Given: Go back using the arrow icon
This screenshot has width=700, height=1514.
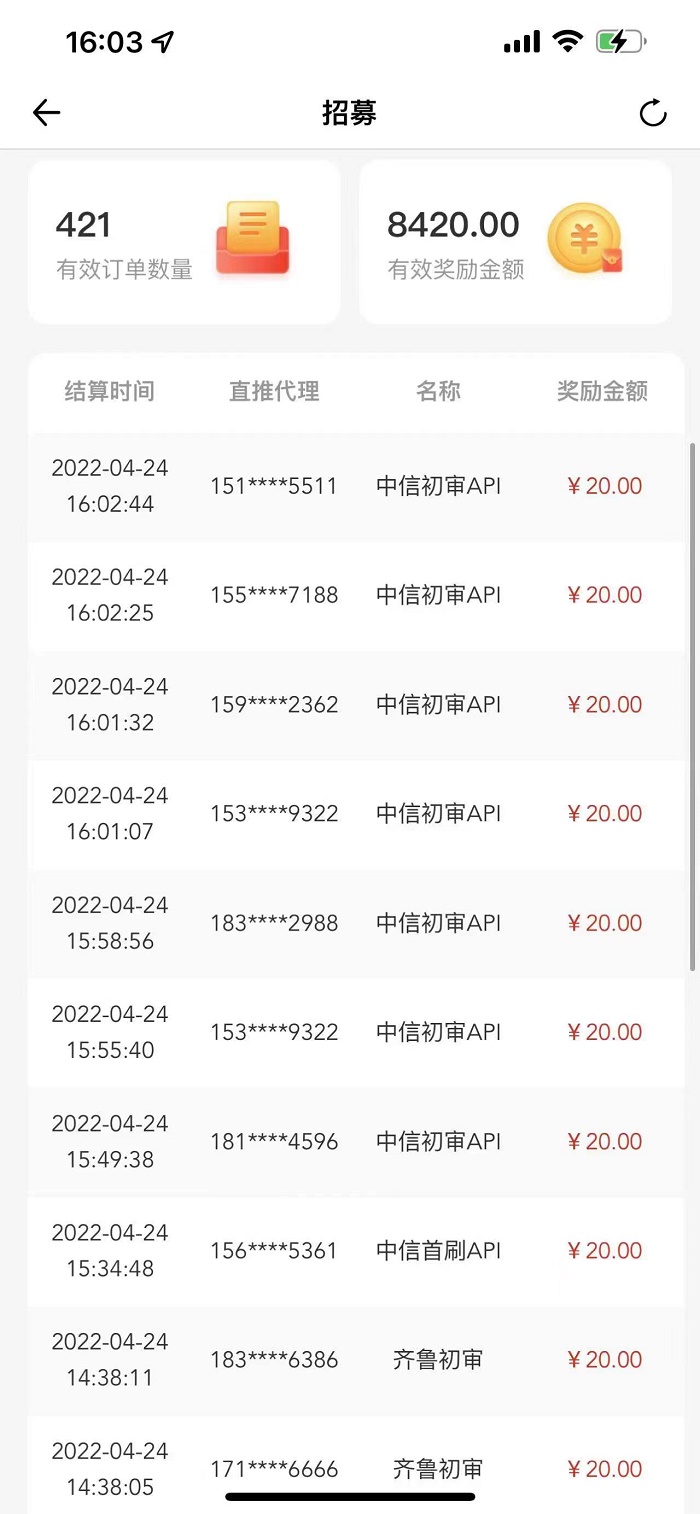Looking at the screenshot, I should [x=47, y=113].
